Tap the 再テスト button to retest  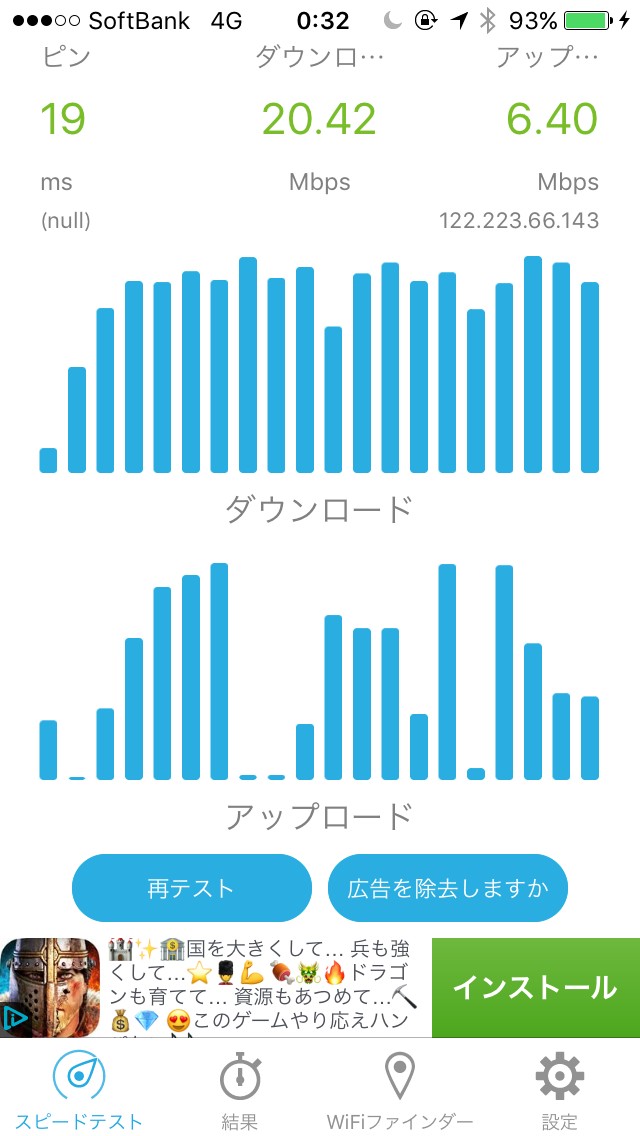tap(191, 888)
